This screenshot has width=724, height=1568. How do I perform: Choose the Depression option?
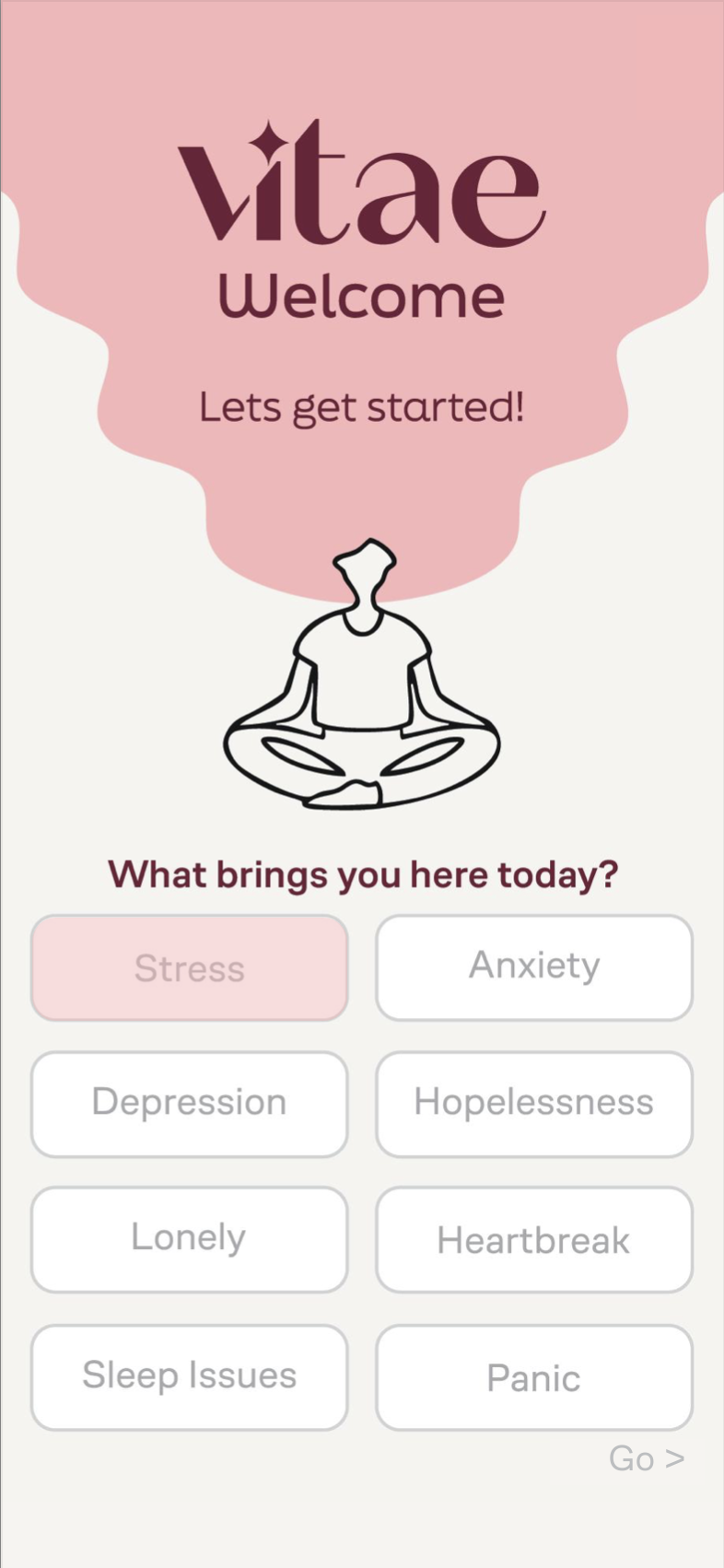pos(190,1104)
